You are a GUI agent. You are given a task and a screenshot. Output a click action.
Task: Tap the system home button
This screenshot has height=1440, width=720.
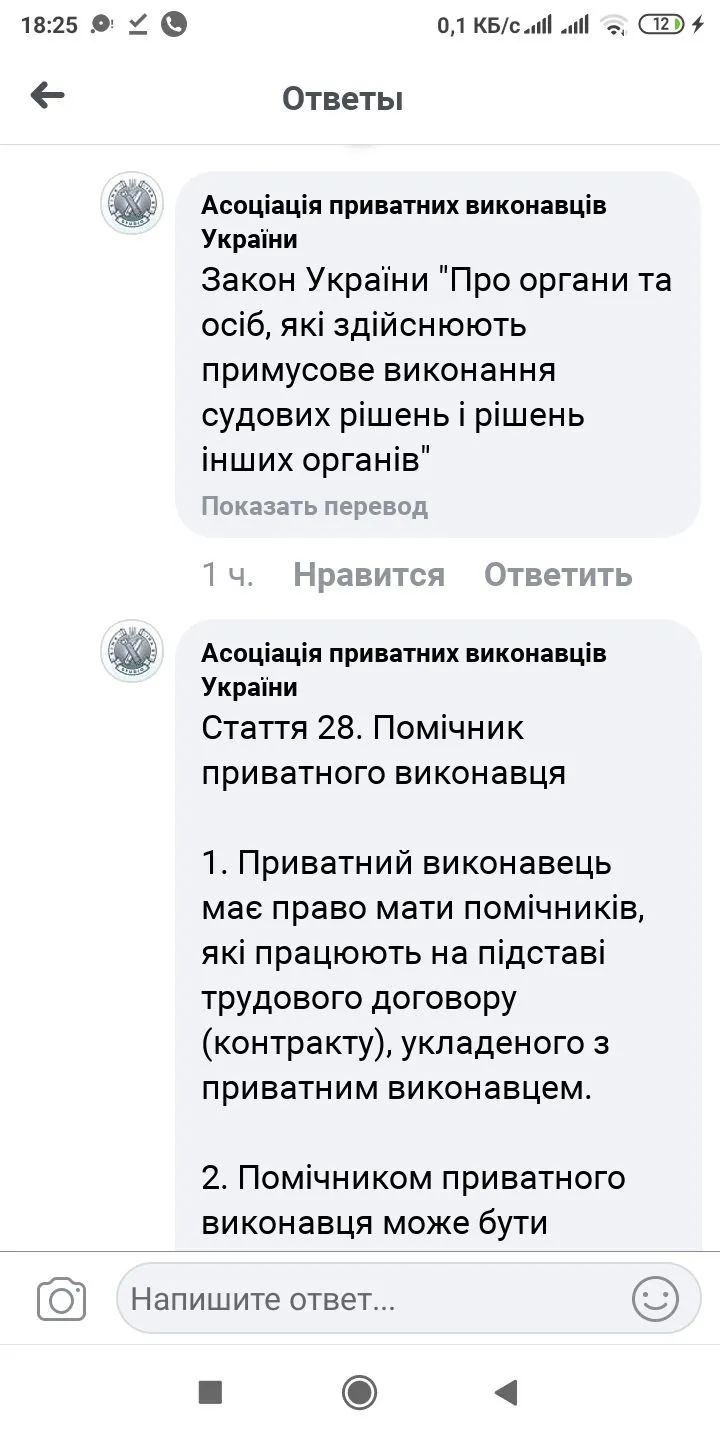pyautogui.click(x=359, y=1392)
